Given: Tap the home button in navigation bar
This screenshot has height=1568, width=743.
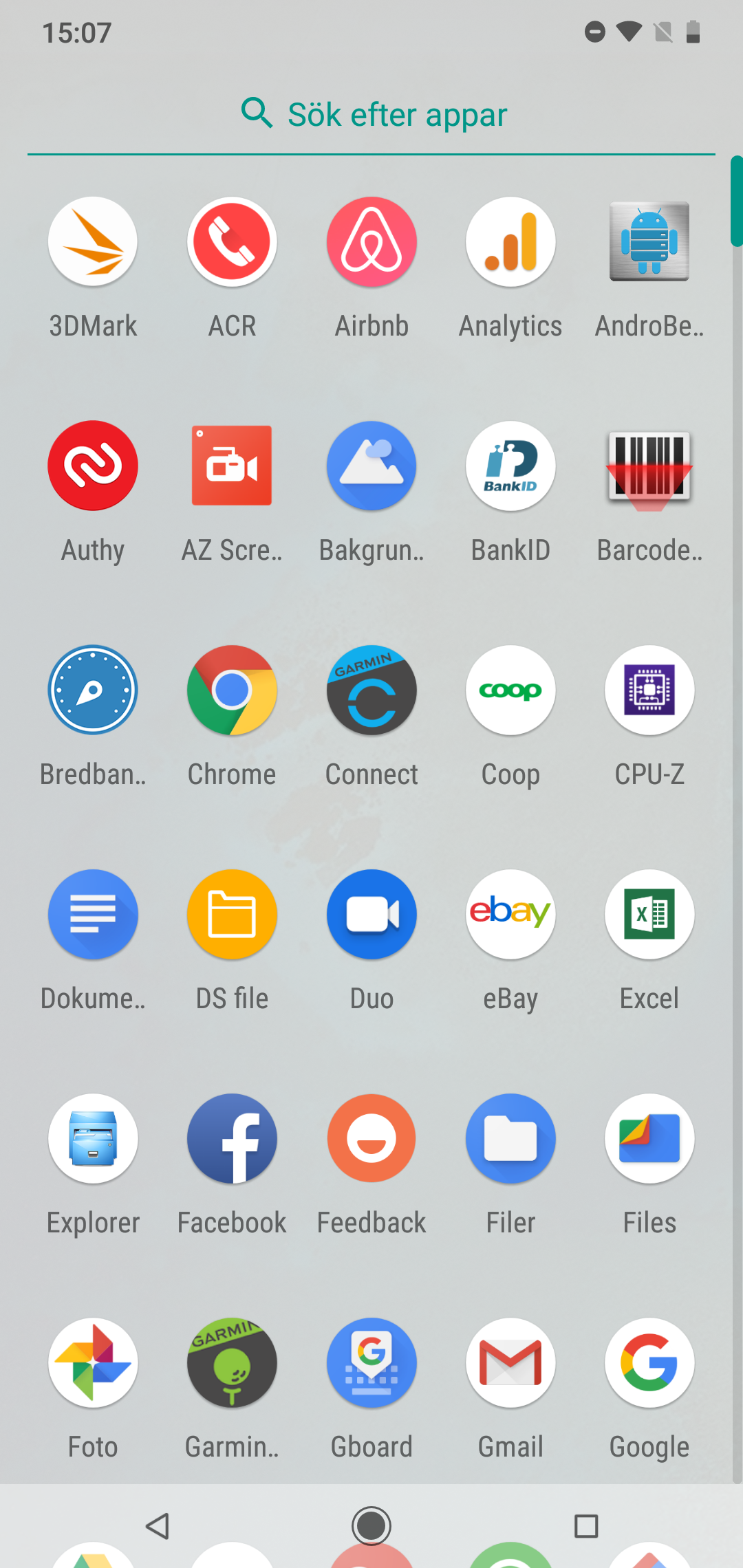Looking at the screenshot, I should tap(371, 1526).
